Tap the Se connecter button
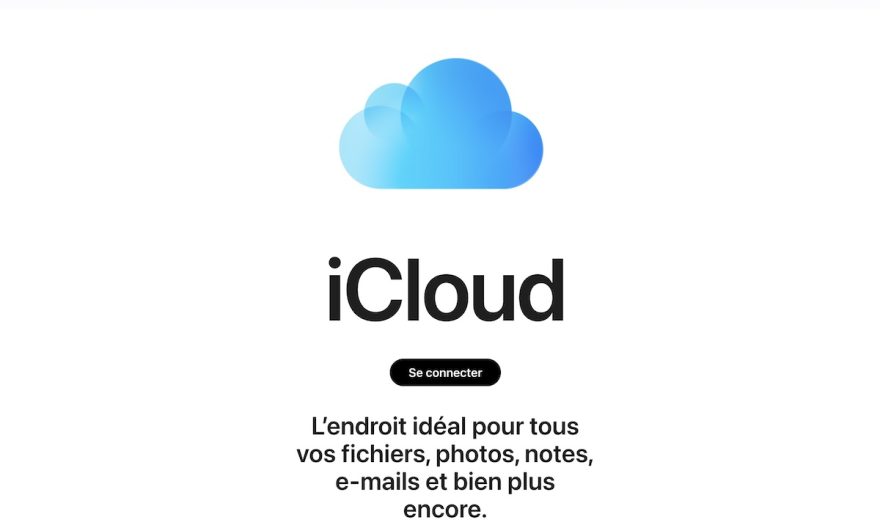Image resolution: width=880 pixels, height=528 pixels. [445, 372]
